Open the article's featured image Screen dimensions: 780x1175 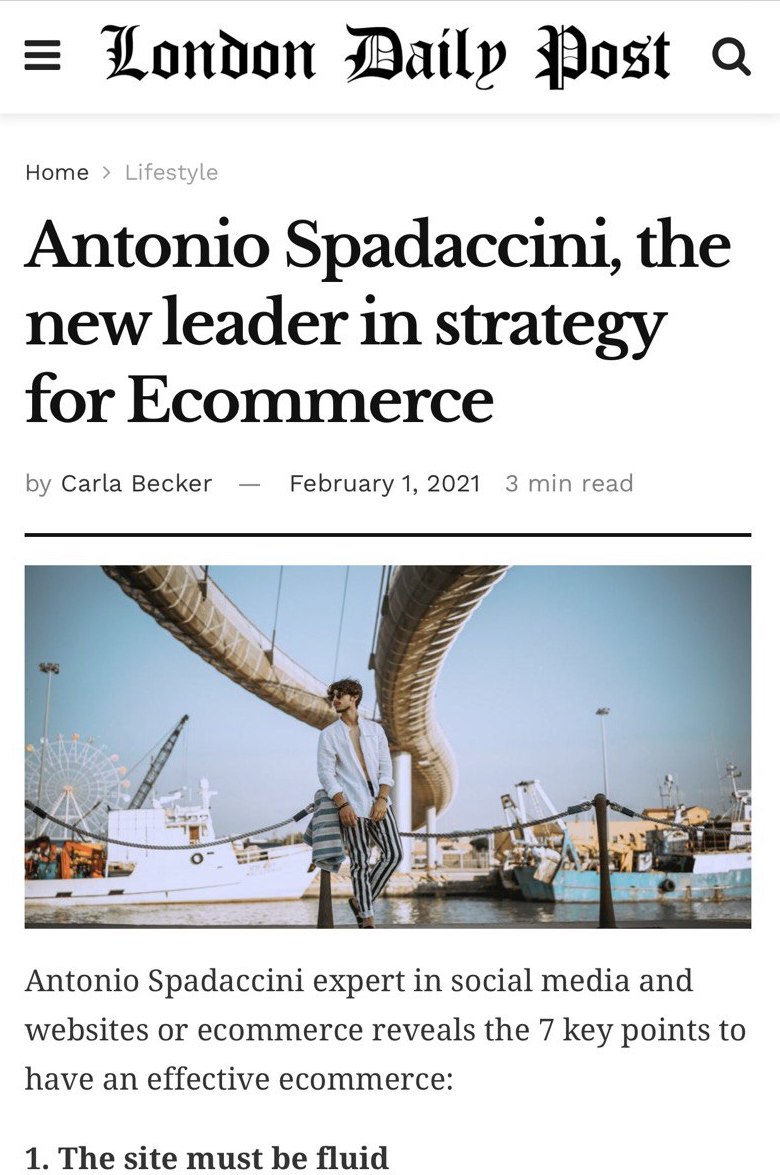point(388,746)
